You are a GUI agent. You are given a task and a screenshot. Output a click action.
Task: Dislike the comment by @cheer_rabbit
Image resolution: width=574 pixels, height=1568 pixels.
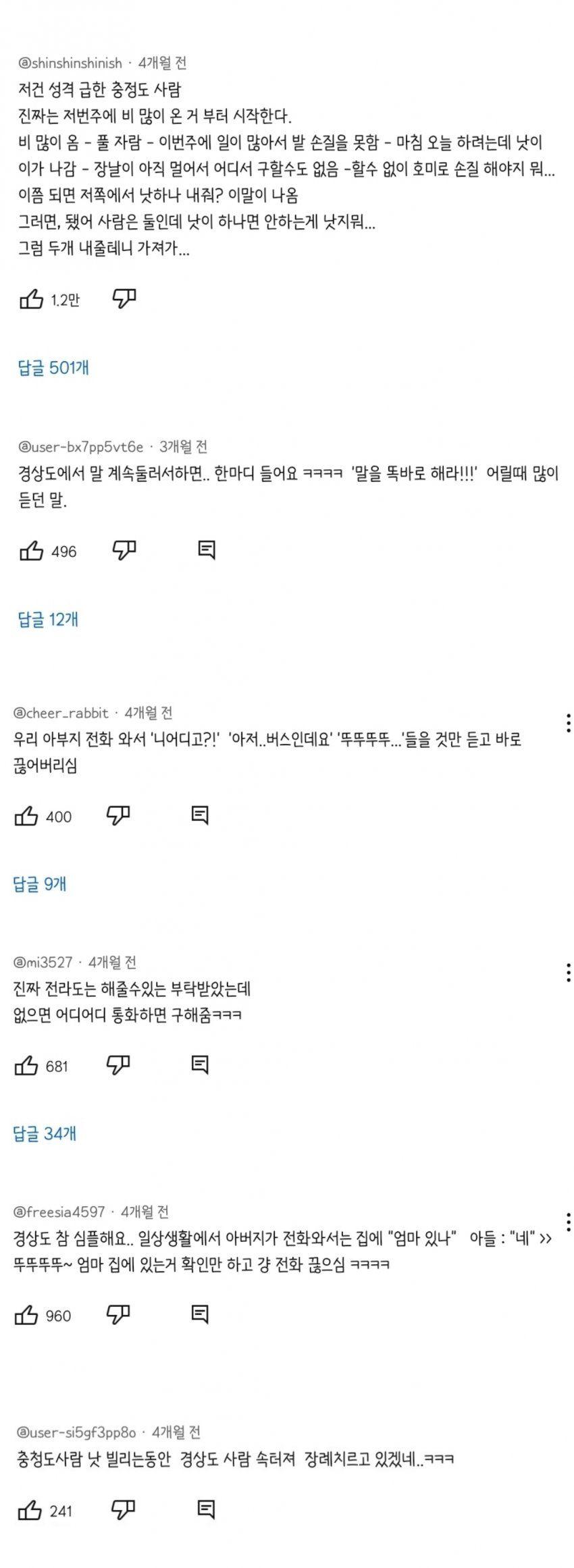(x=118, y=815)
